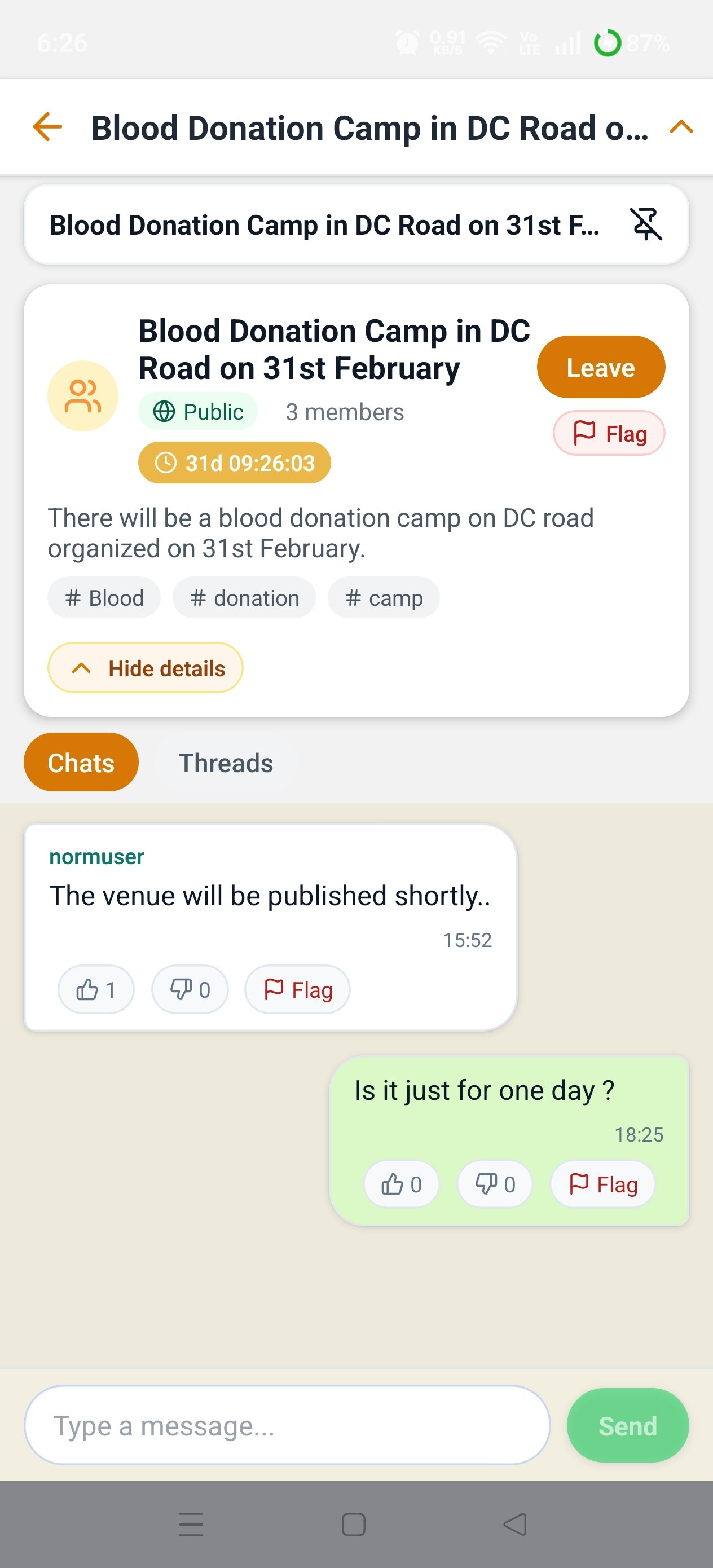Select the Chats tab

[x=80, y=762]
